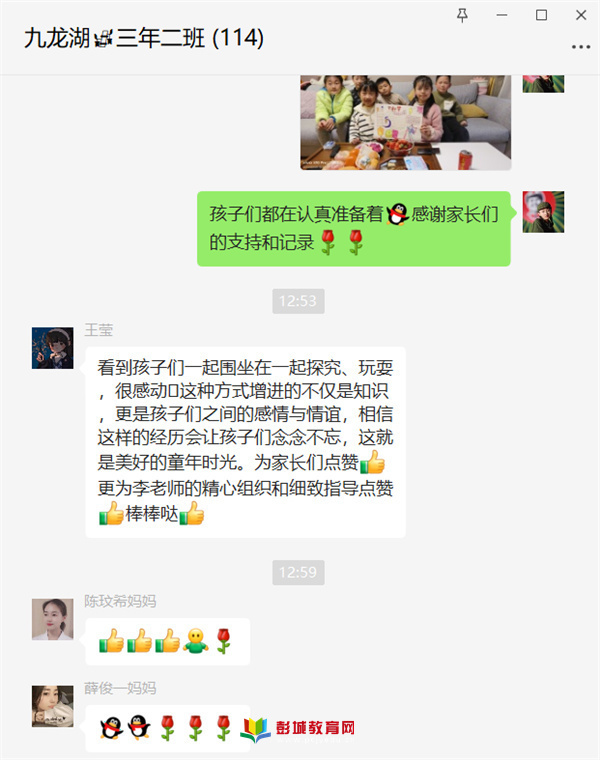Close the chat window
Image resolution: width=600 pixels, height=760 pixels.
(580, 14)
